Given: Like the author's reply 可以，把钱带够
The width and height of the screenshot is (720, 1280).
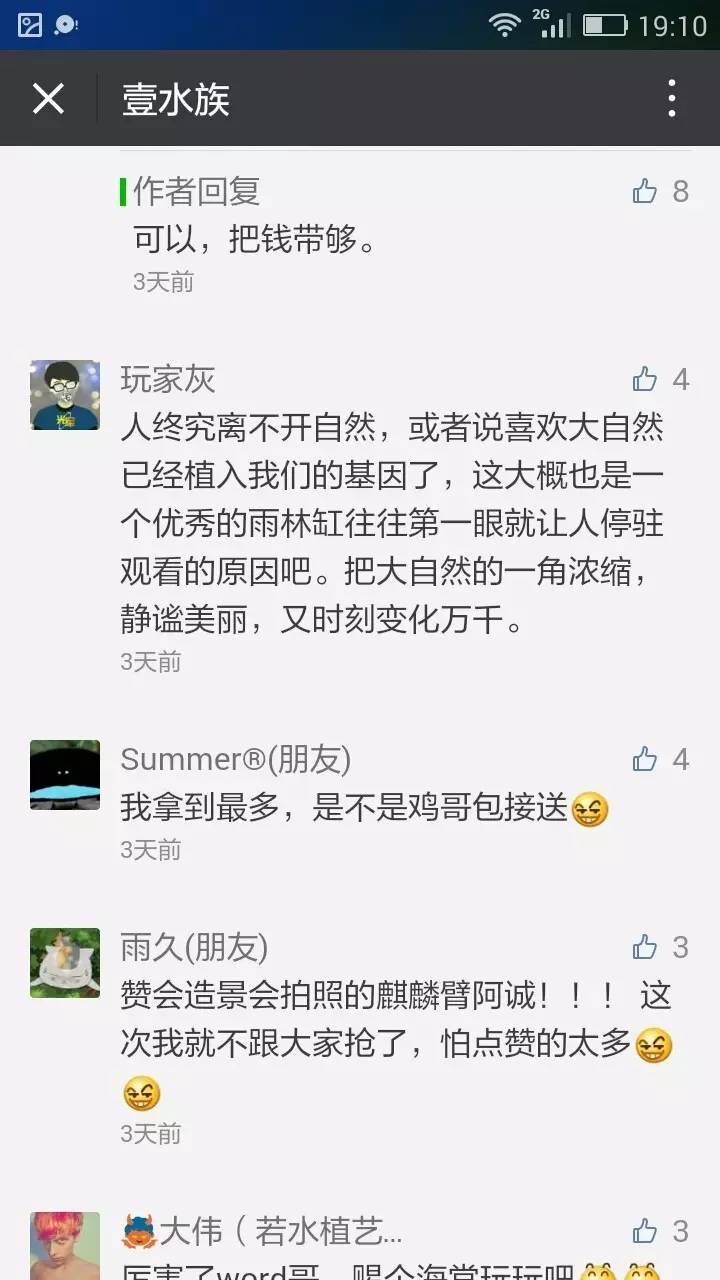Looking at the screenshot, I should pyautogui.click(x=646, y=191).
